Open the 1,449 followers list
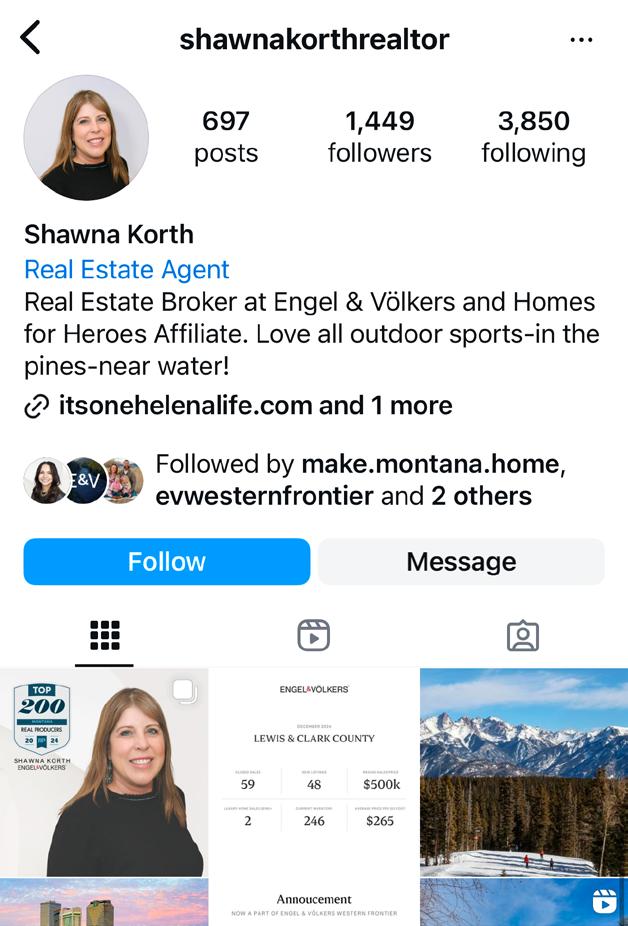The width and height of the screenshot is (628, 926). pos(379,136)
